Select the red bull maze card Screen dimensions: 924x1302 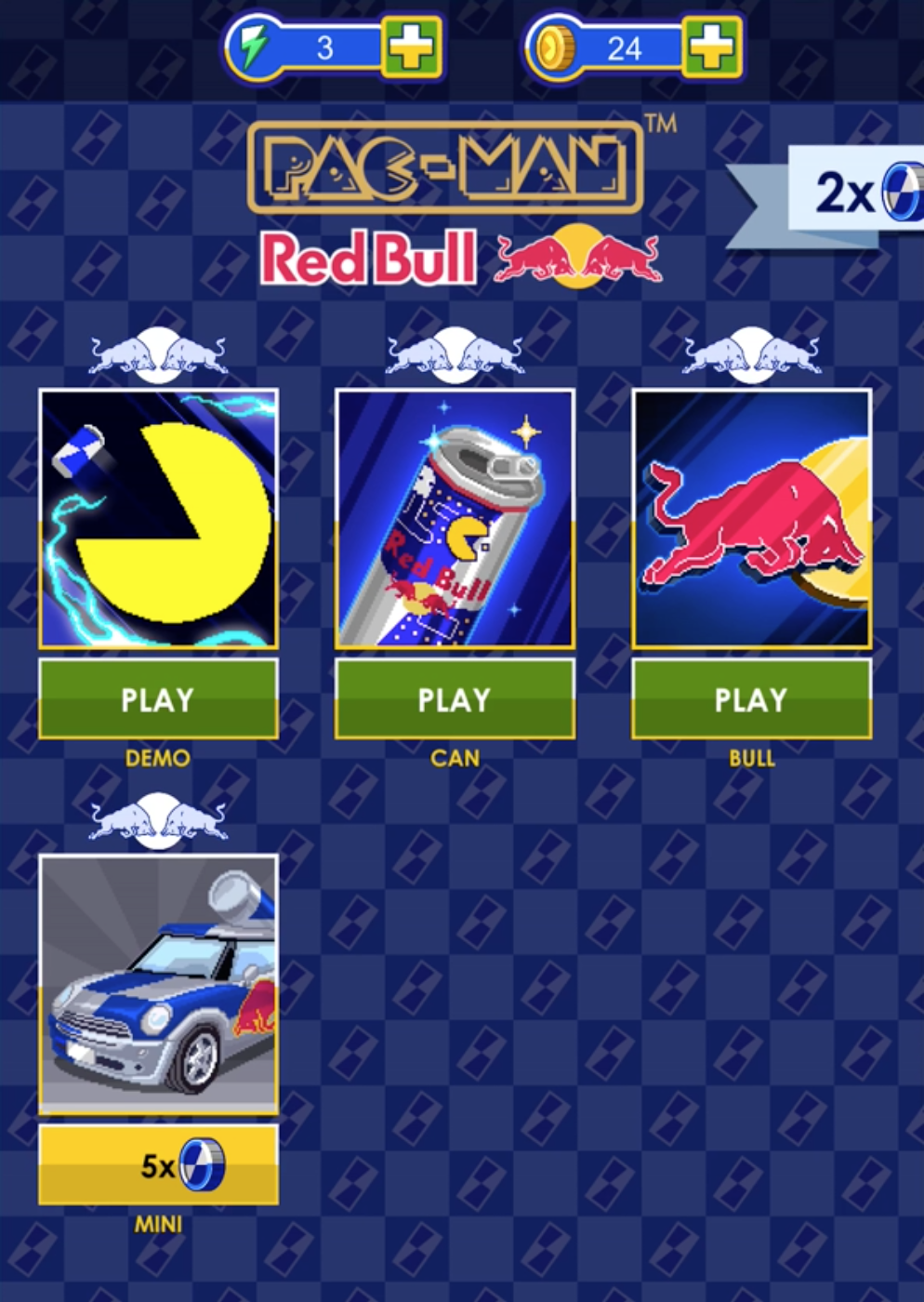coord(751,519)
